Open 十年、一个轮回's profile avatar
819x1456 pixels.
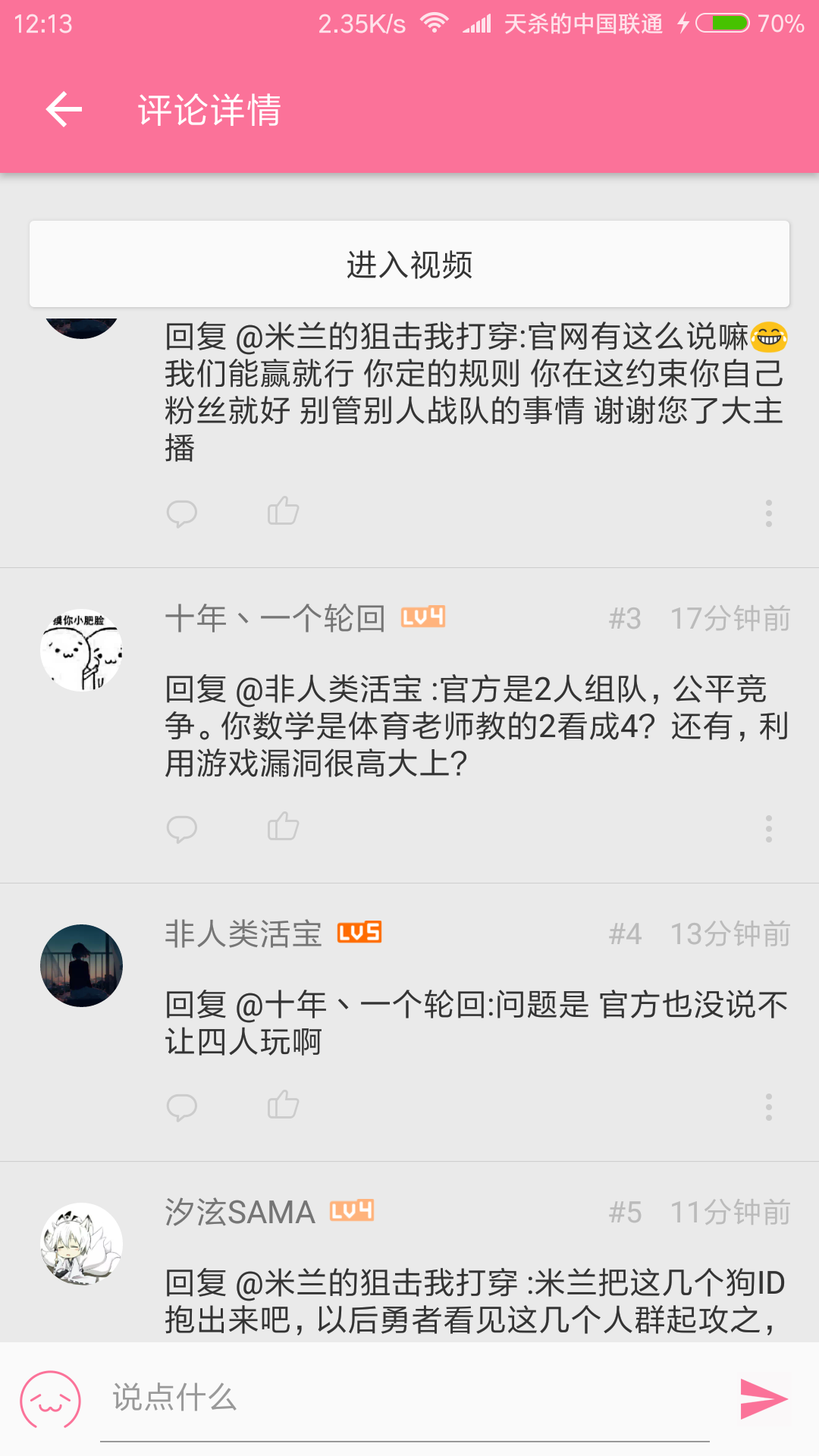click(x=82, y=650)
